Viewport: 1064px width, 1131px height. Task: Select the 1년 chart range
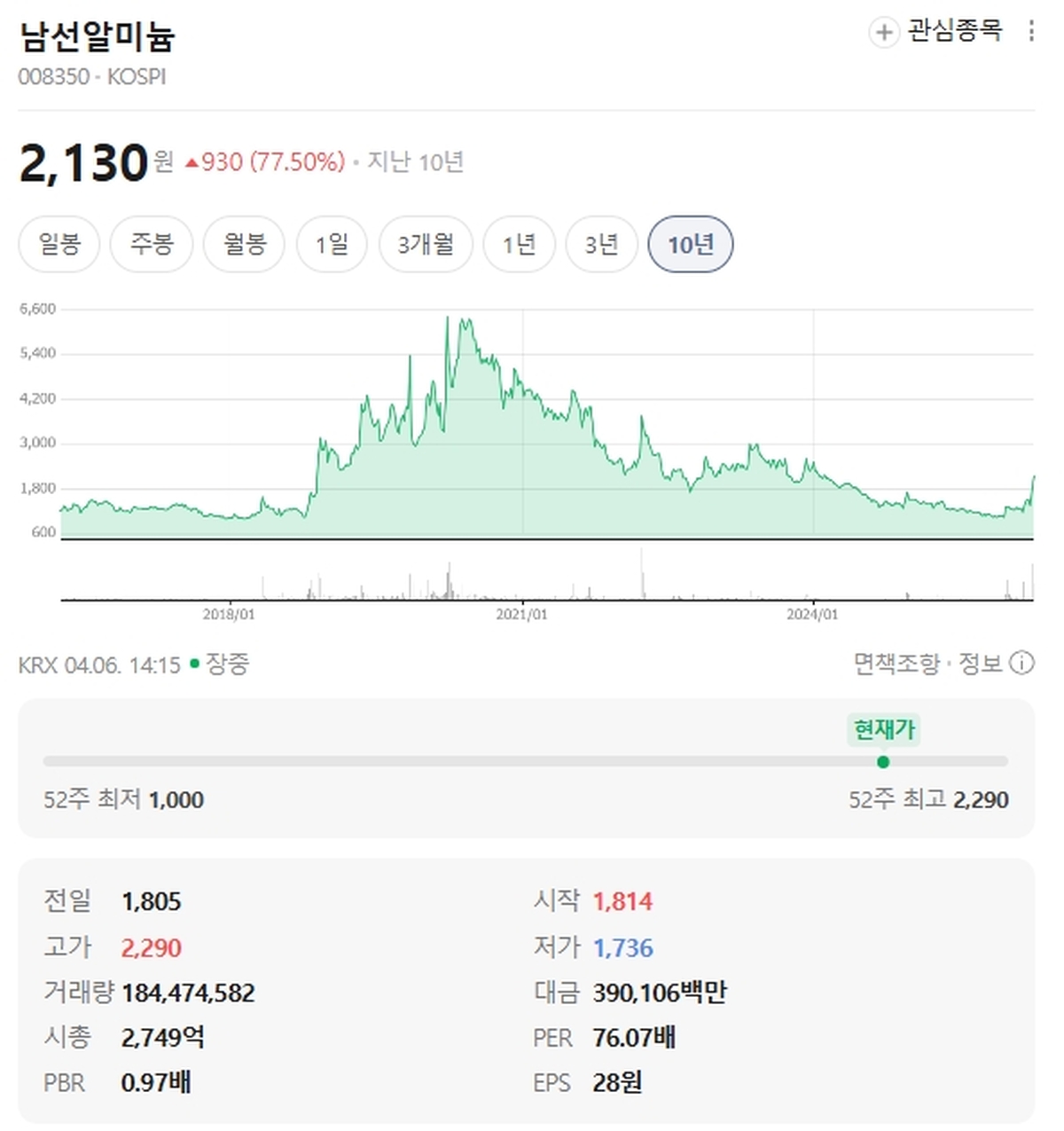pos(519,244)
